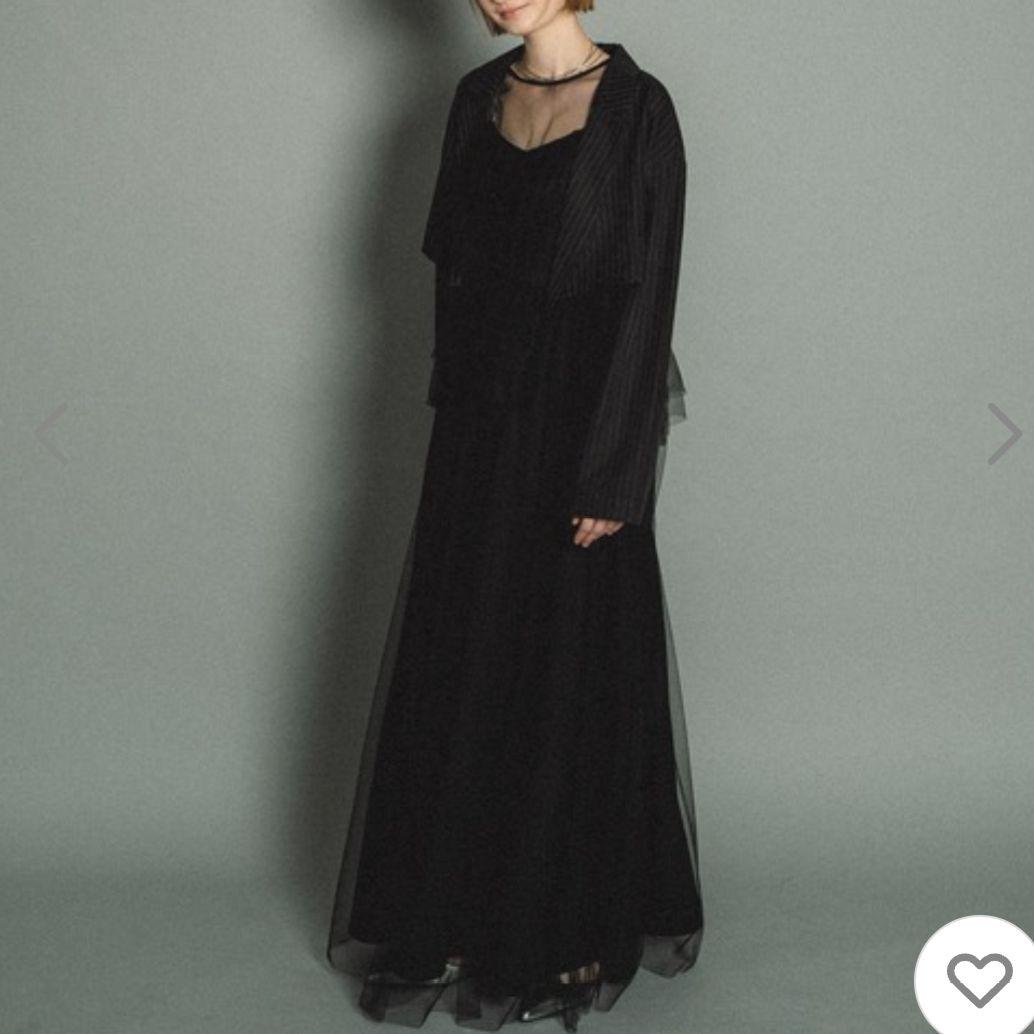This screenshot has height=1034, width=1034.
Task: Add this dress to favorites
Action: click(979, 979)
